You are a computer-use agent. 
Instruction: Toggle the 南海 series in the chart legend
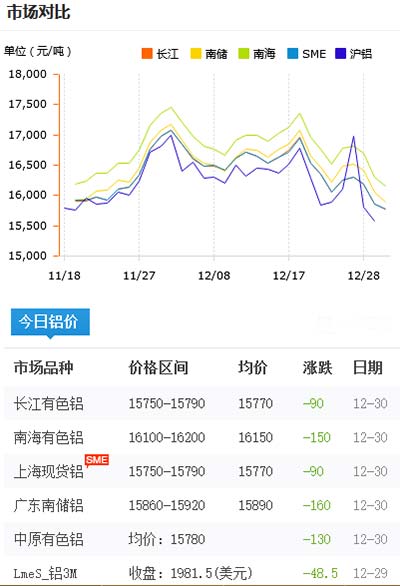tap(257, 54)
